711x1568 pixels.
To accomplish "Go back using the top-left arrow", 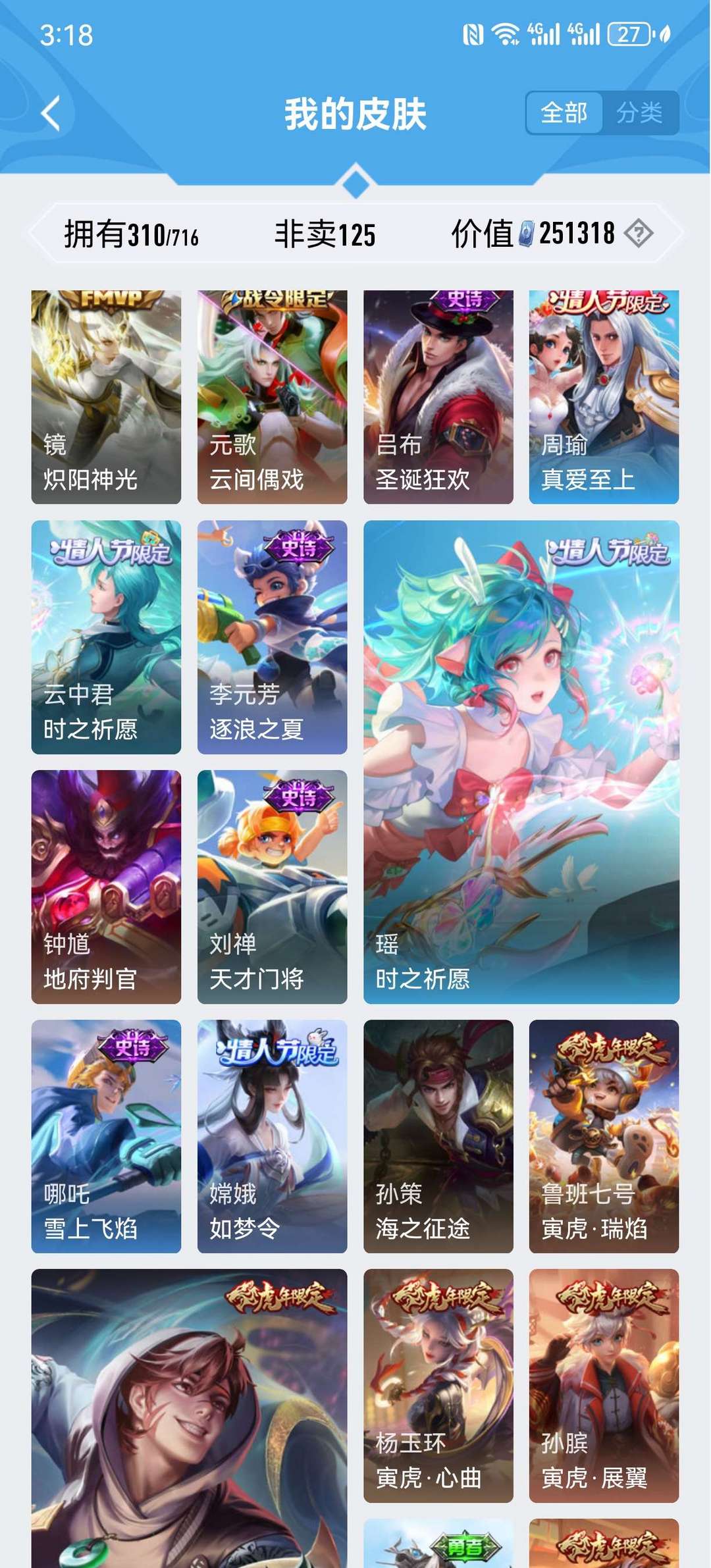I will pyautogui.click(x=51, y=113).
